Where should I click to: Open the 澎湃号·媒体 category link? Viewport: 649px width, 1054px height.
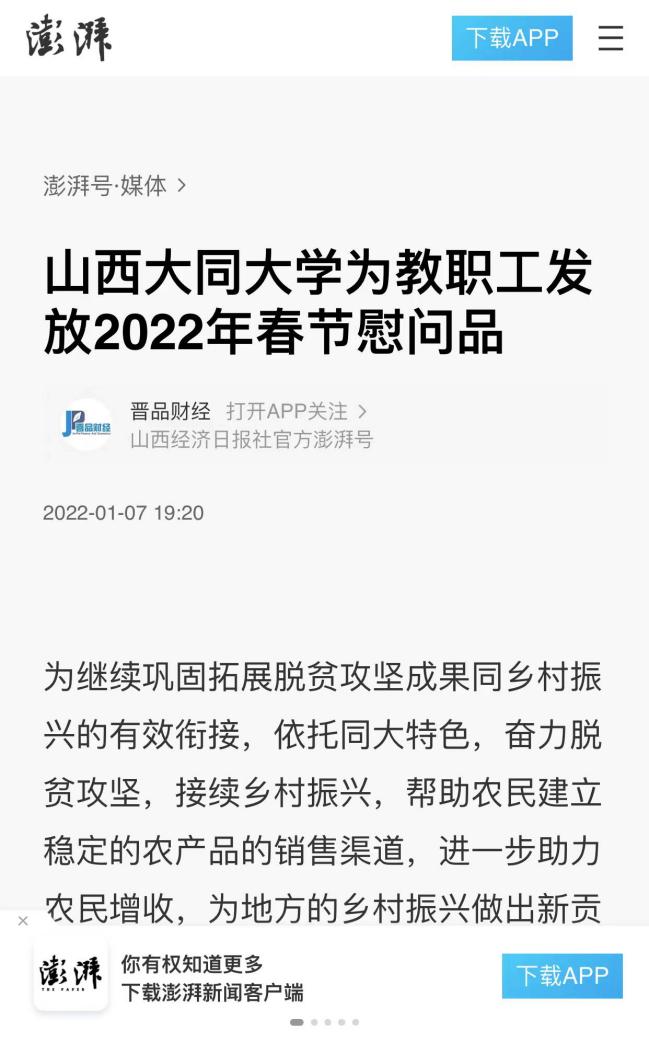114,186
